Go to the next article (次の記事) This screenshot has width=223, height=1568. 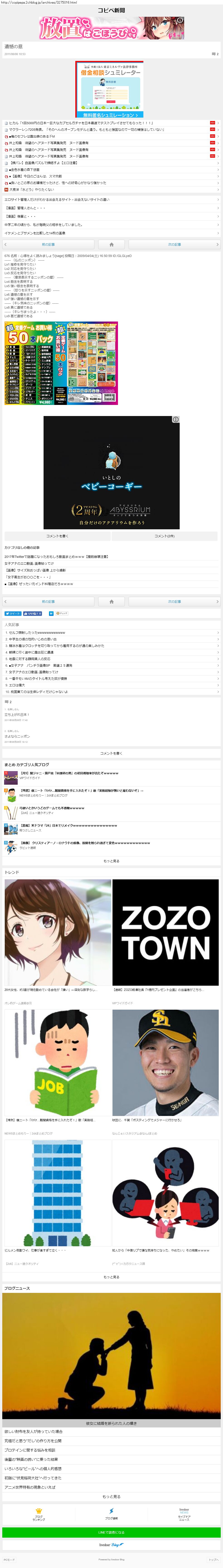(x=174, y=244)
